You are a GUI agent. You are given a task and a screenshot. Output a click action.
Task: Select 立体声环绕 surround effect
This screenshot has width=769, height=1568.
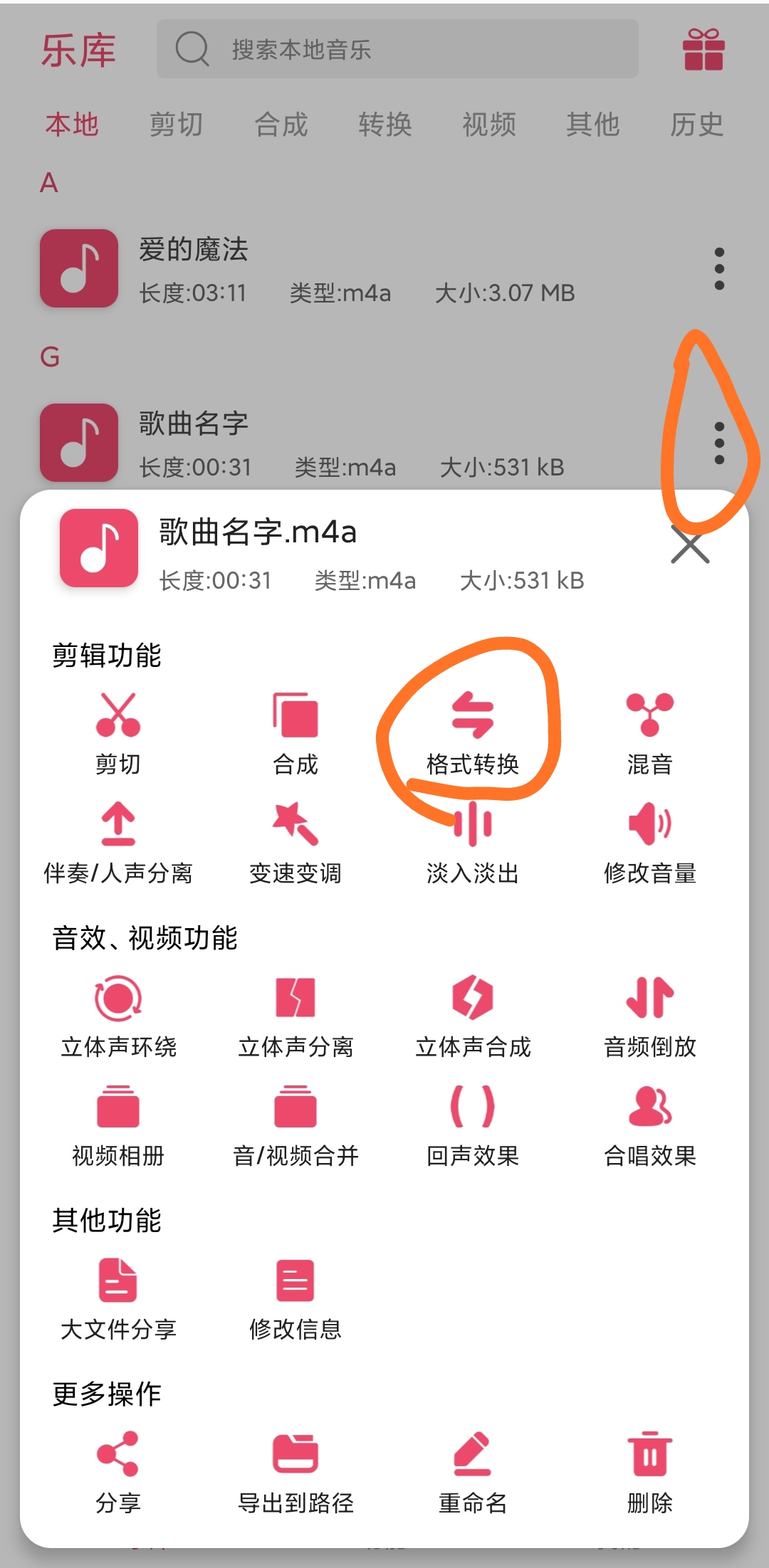click(118, 1016)
